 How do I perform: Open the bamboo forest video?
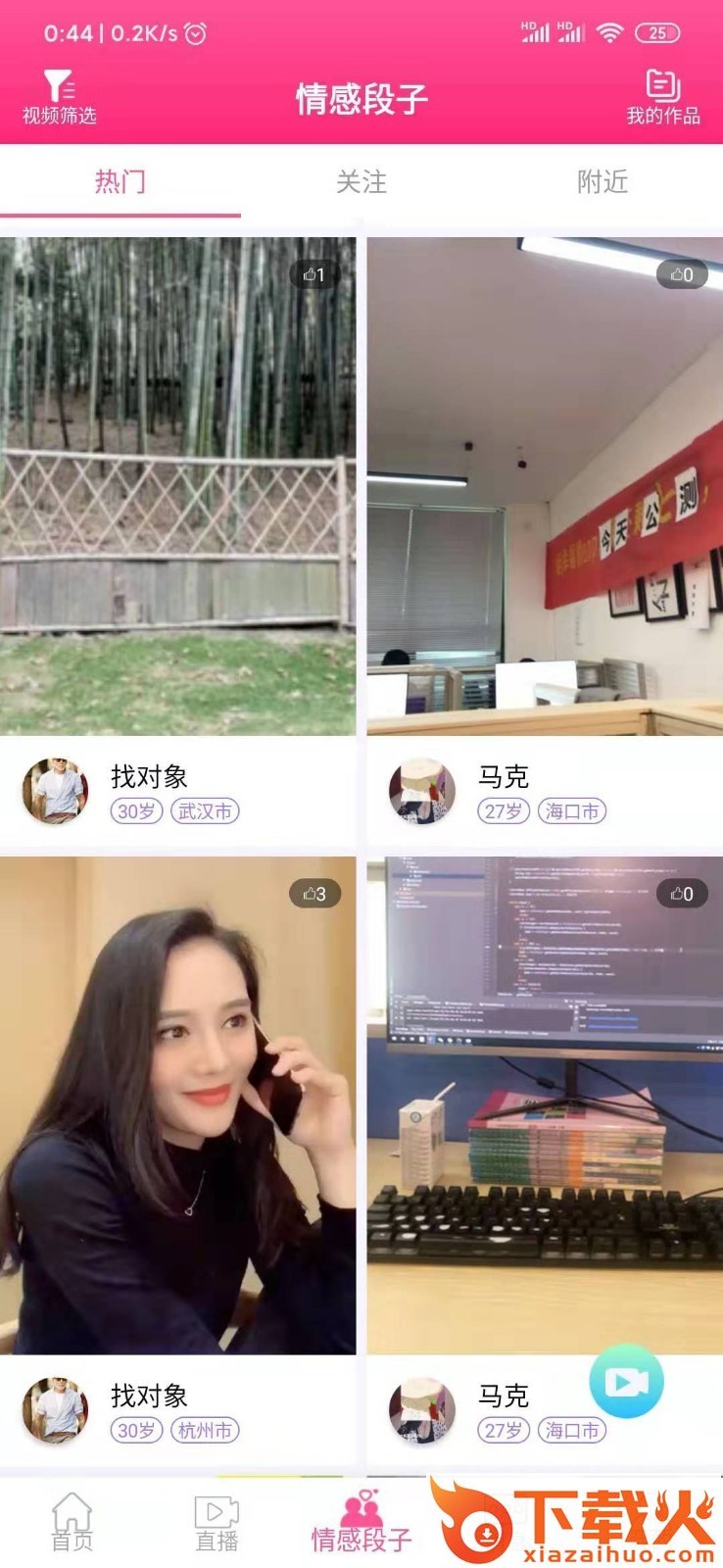(x=177, y=486)
